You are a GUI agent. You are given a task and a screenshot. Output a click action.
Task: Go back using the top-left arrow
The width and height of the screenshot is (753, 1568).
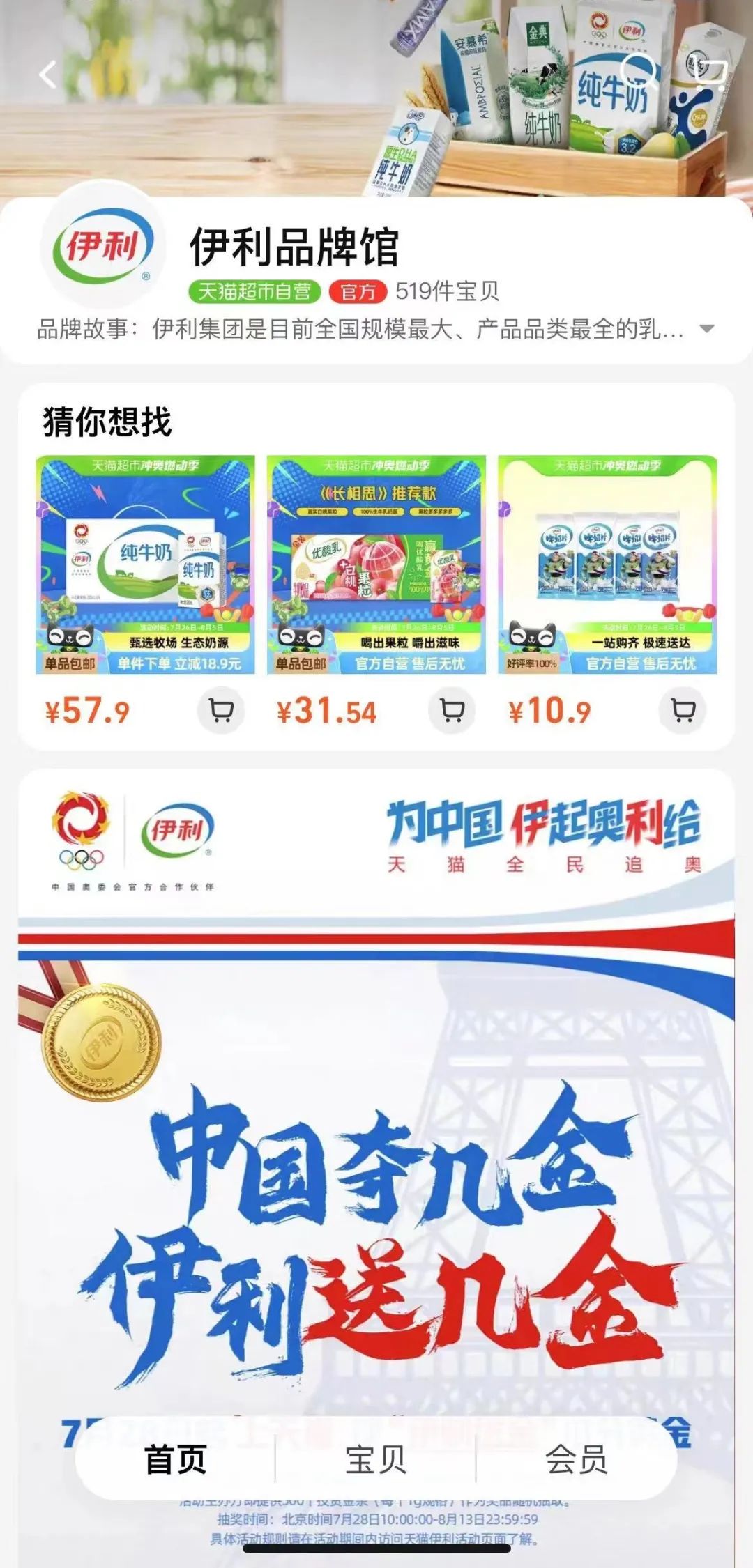47,75
